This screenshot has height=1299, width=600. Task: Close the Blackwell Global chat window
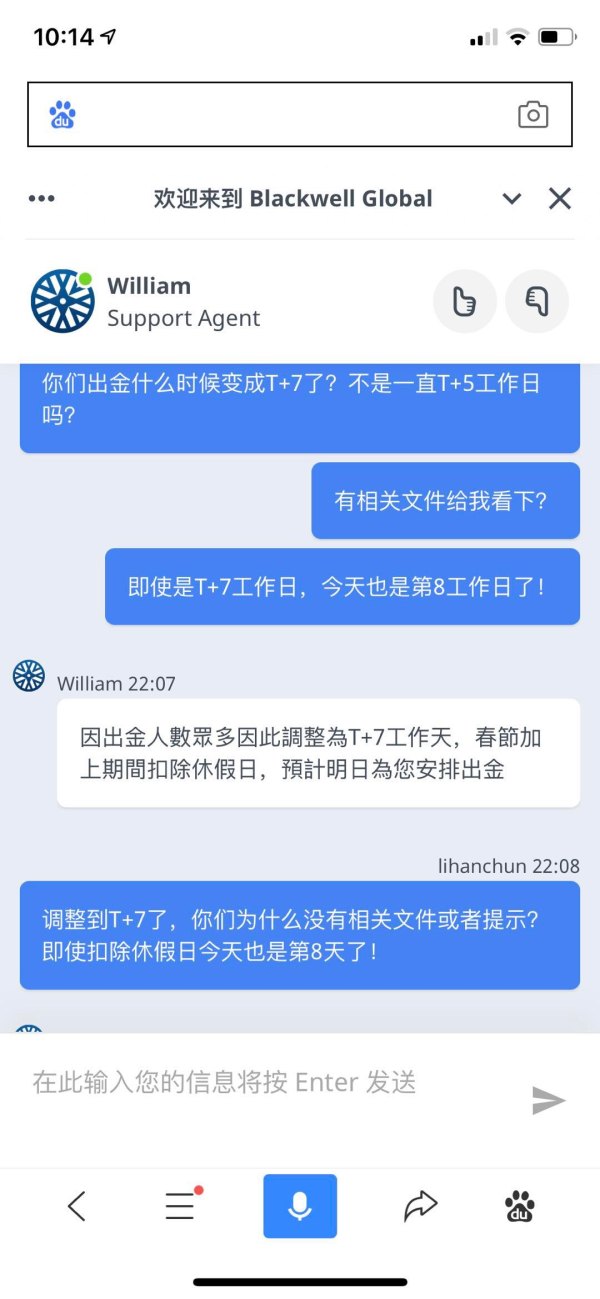point(560,199)
